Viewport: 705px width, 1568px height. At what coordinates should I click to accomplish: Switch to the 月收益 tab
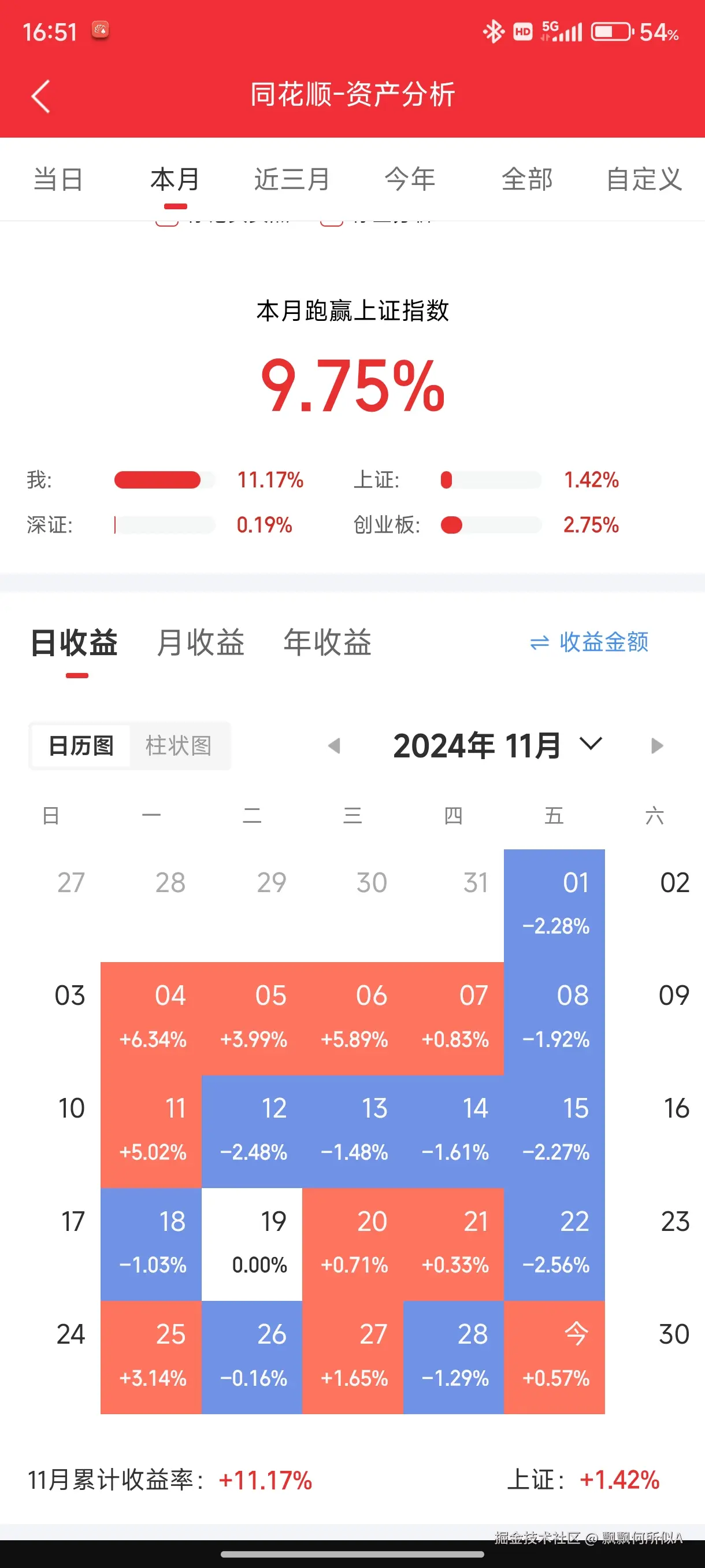[x=201, y=642]
